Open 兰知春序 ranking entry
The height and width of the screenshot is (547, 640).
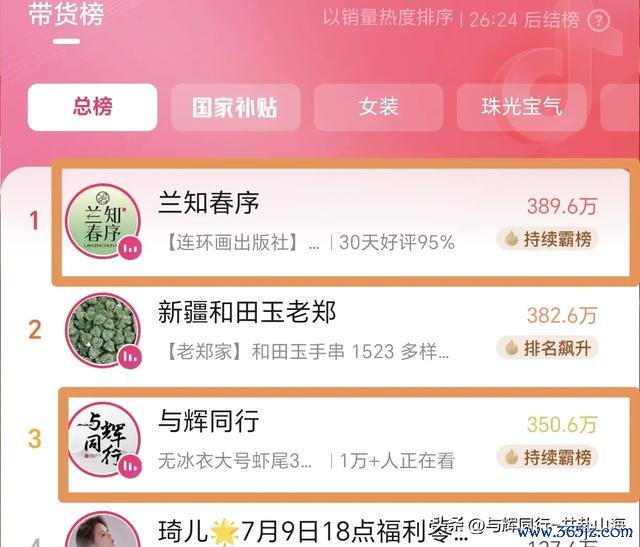[x=340, y=222]
